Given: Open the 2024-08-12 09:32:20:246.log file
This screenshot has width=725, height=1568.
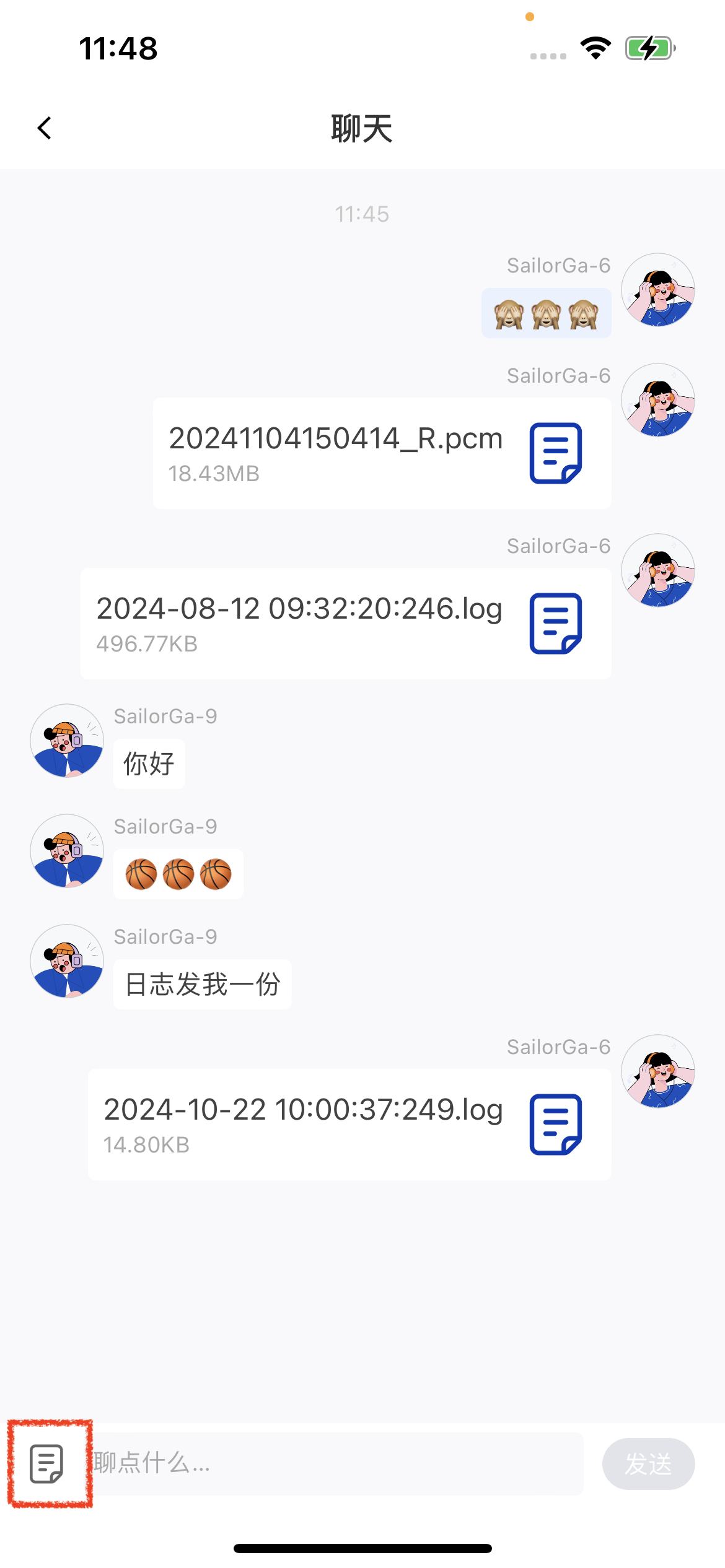Looking at the screenshot, I should click(x=346, y=624).
